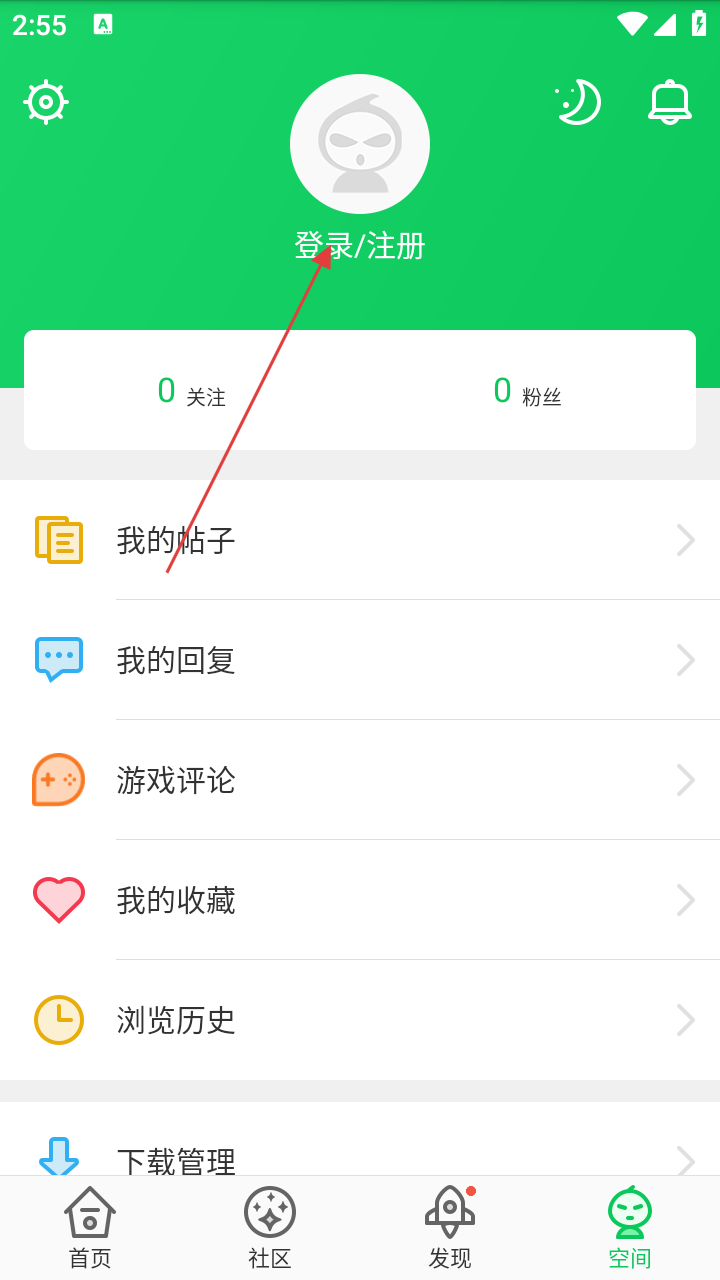
Task: Open 我的收藏 row
Action: 360,900
